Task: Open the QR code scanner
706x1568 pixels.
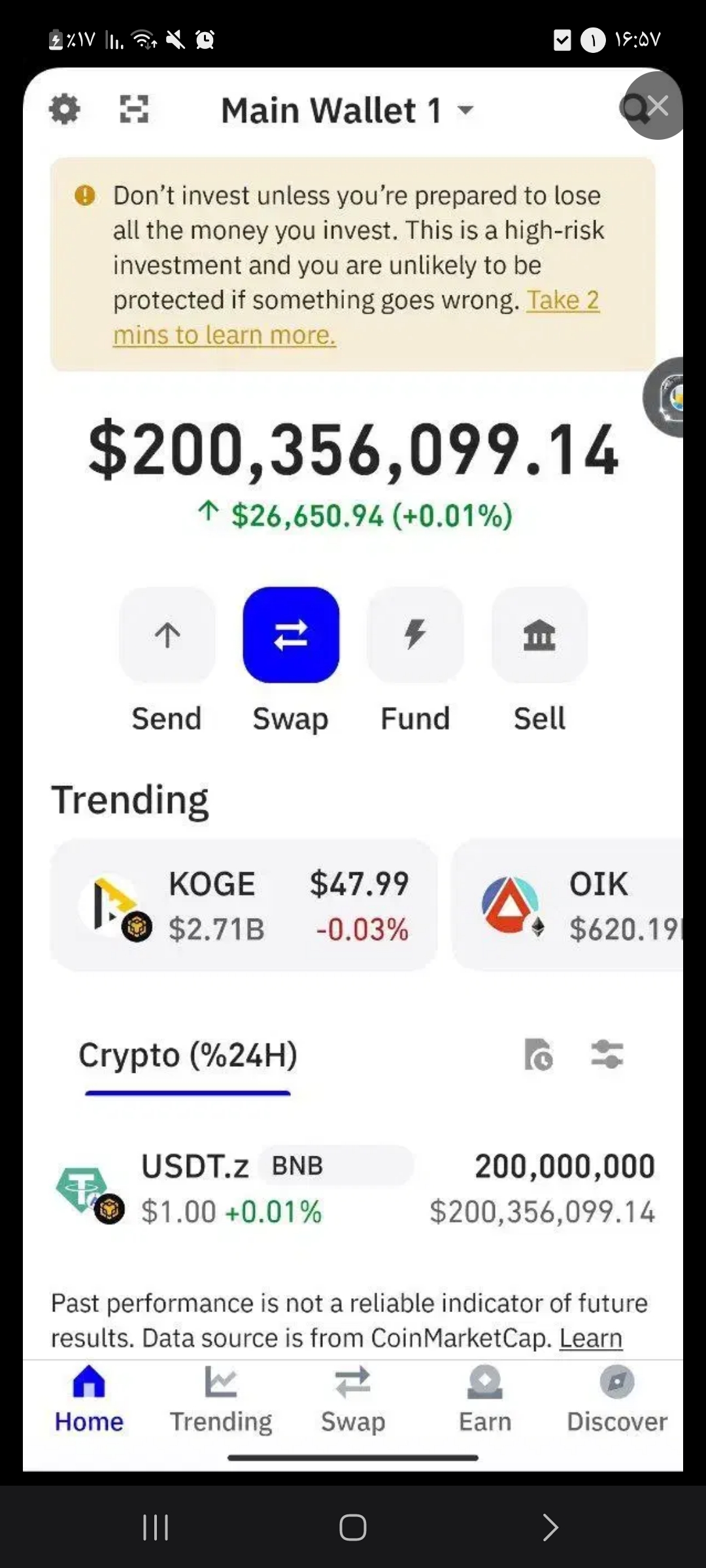Action: [134, 108]
